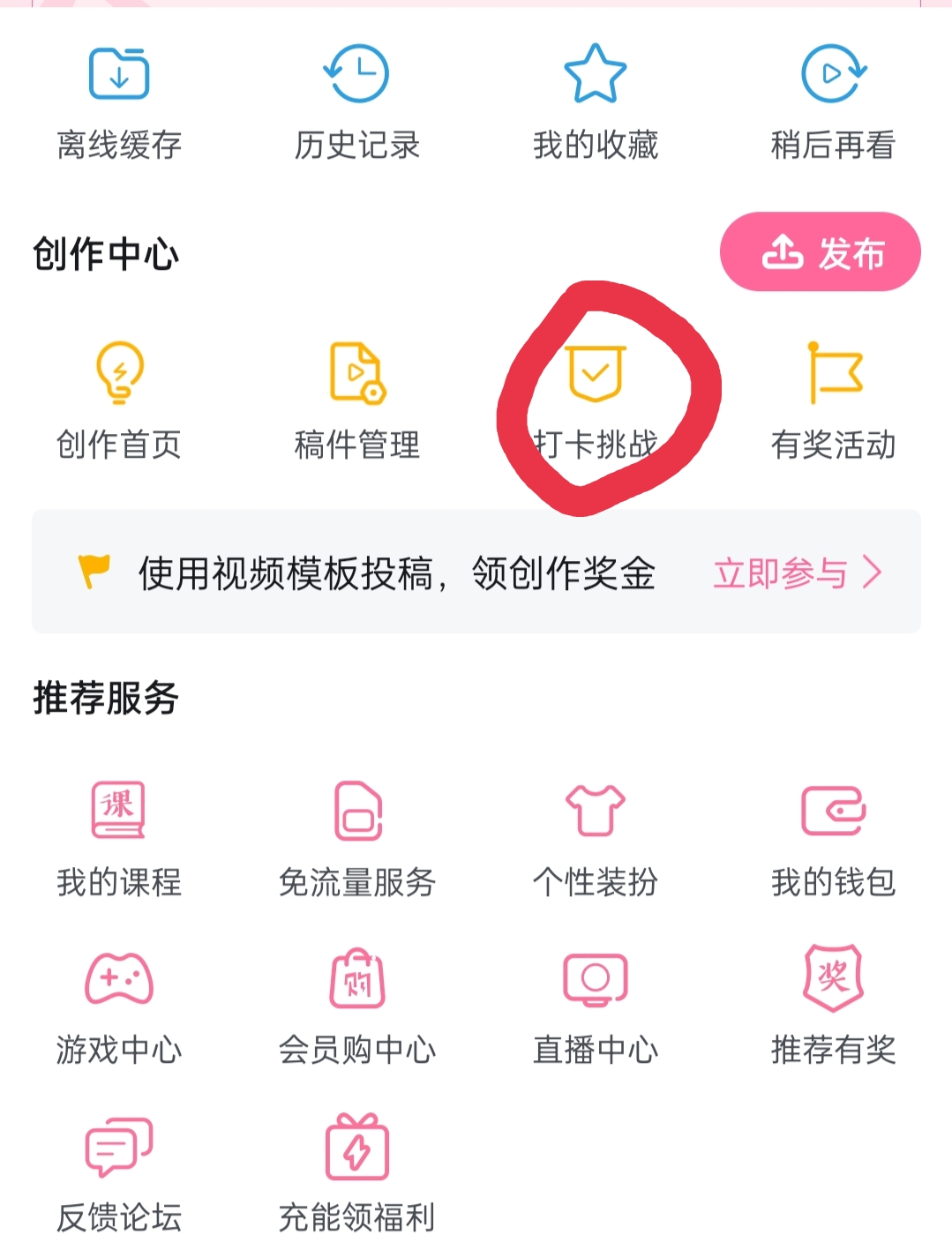The width and height of the screenshot is (952, 1257).
Task: Open 我的课程 courses
Action: 119,838
